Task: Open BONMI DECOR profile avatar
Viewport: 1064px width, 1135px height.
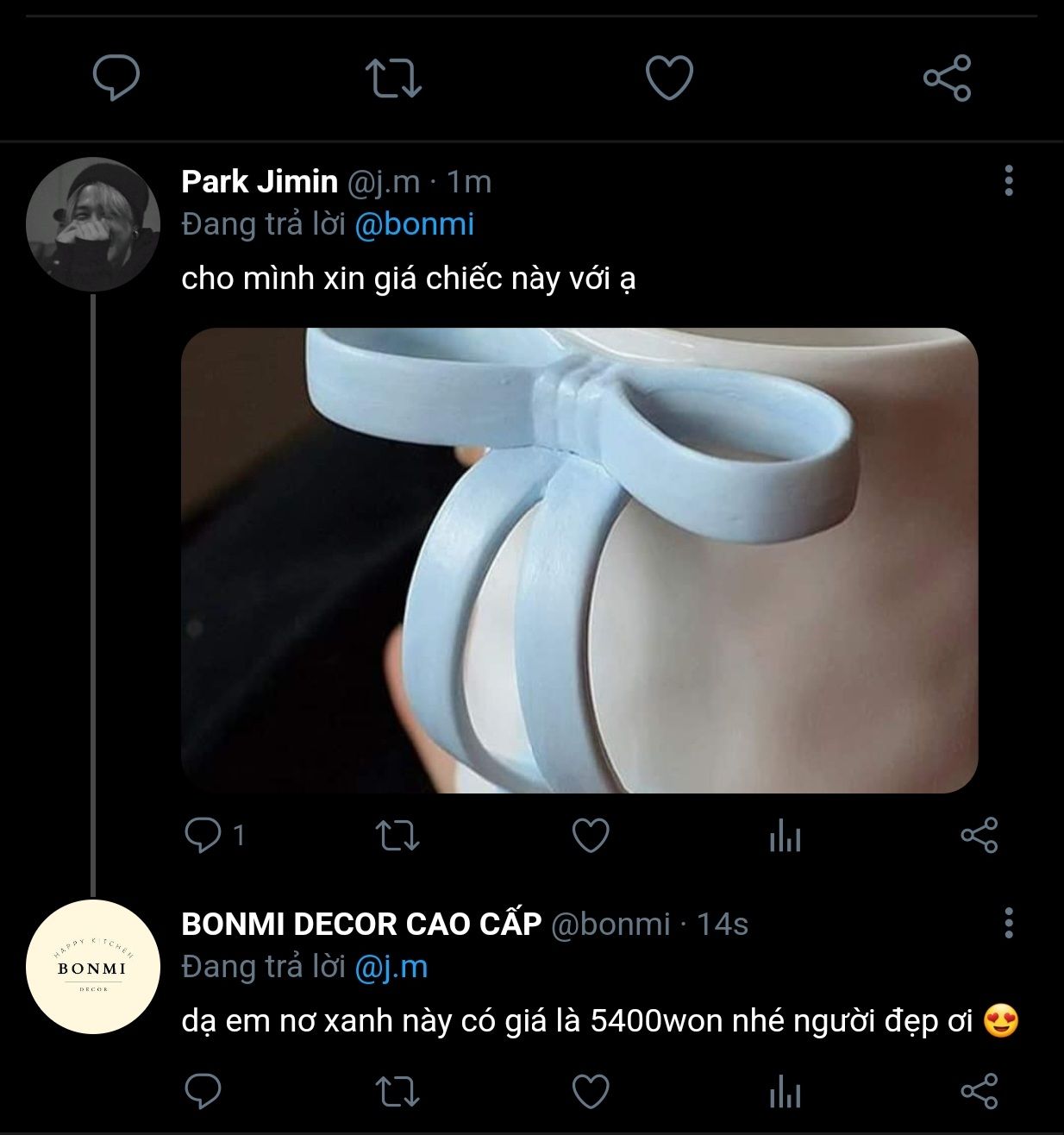Action: click(x=93, y=967)
